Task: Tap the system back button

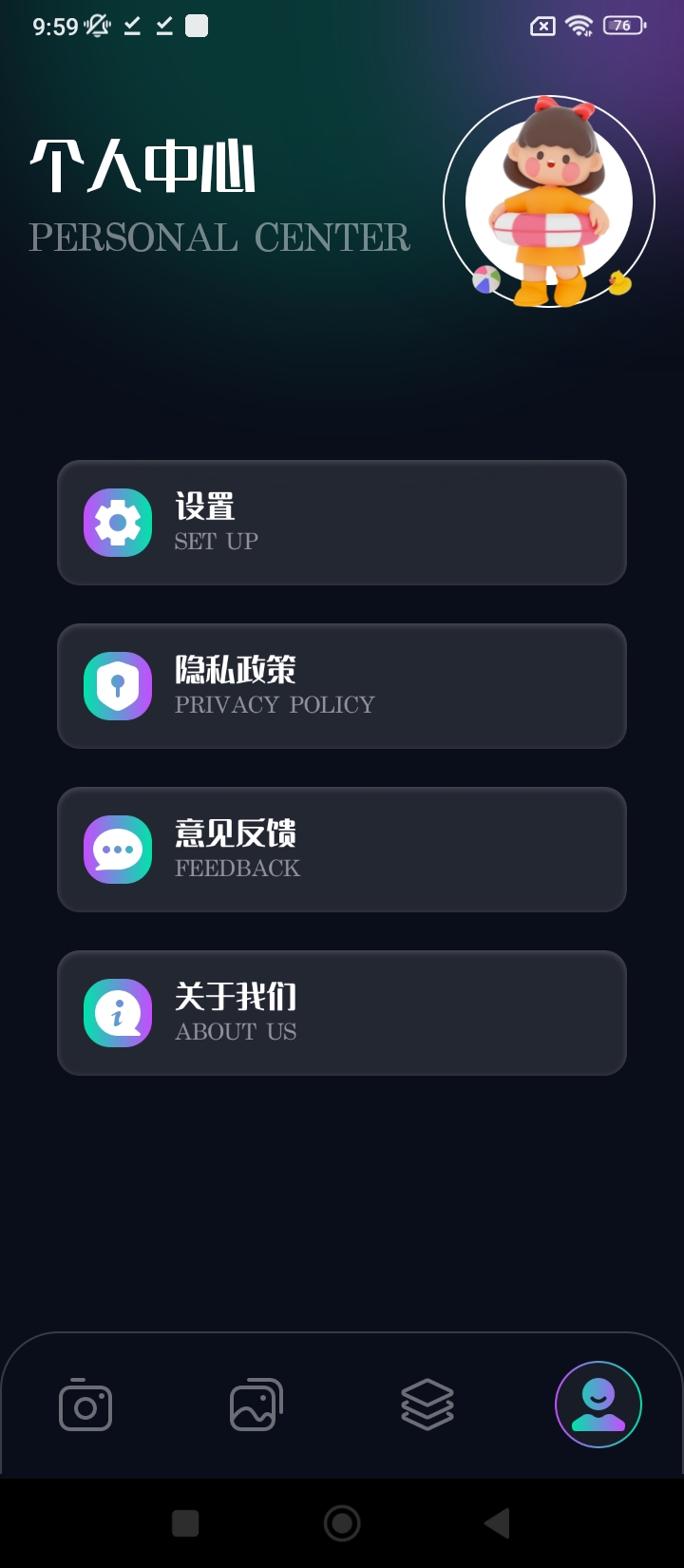Action: tap(497, 1523)
